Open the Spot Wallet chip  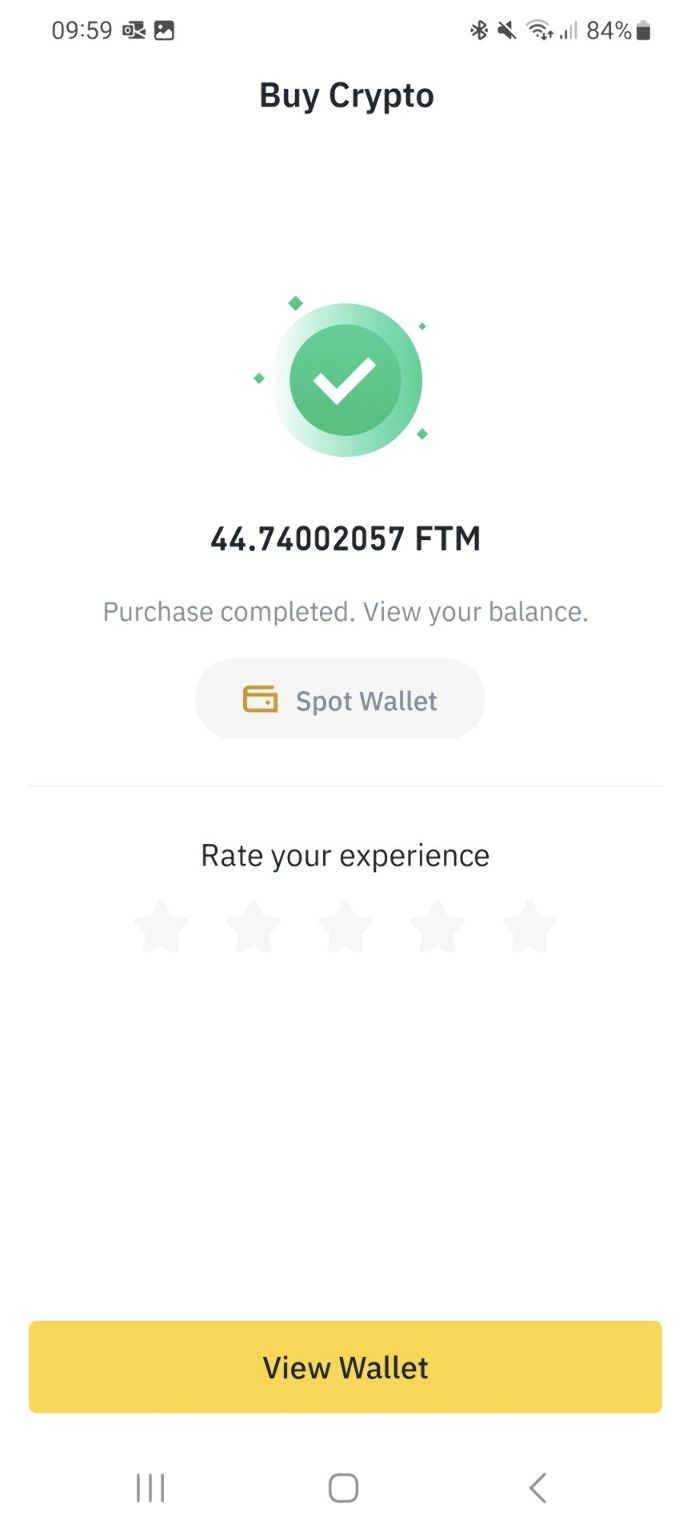340,700
